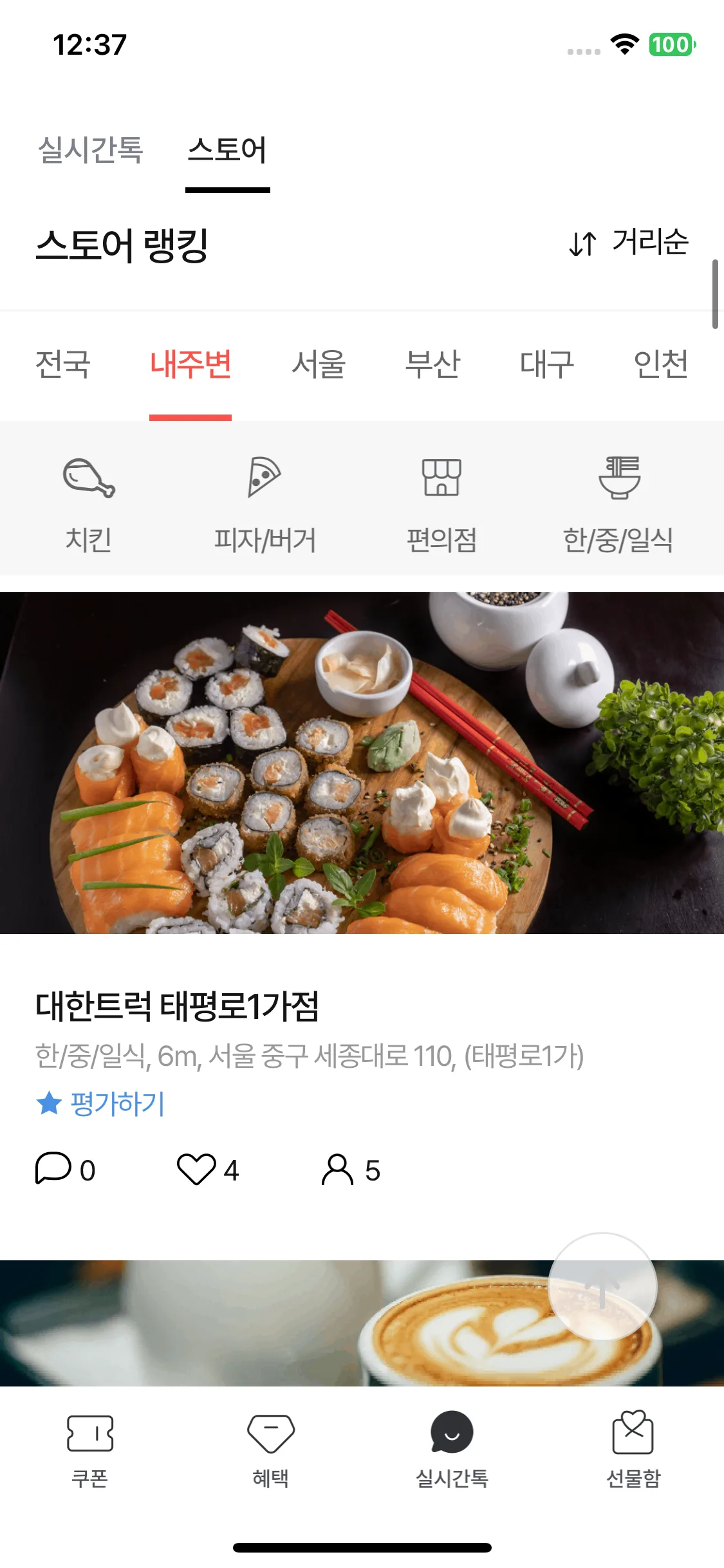
Task: Tap 평가하기 to rate 대한트럭 태평로1가점
Action: pos(101,1103)
